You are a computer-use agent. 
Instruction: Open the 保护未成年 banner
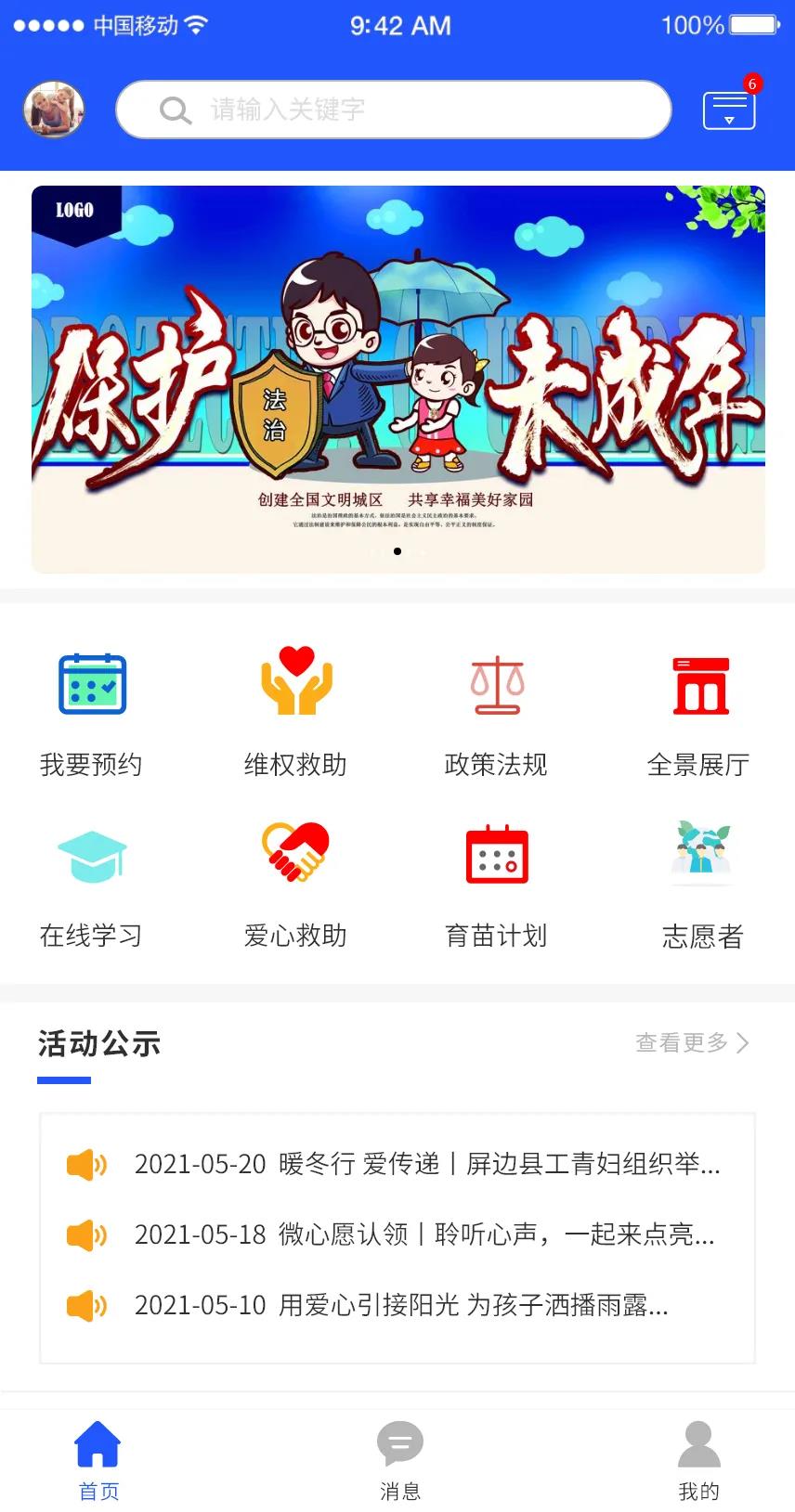tap(397, 379)
